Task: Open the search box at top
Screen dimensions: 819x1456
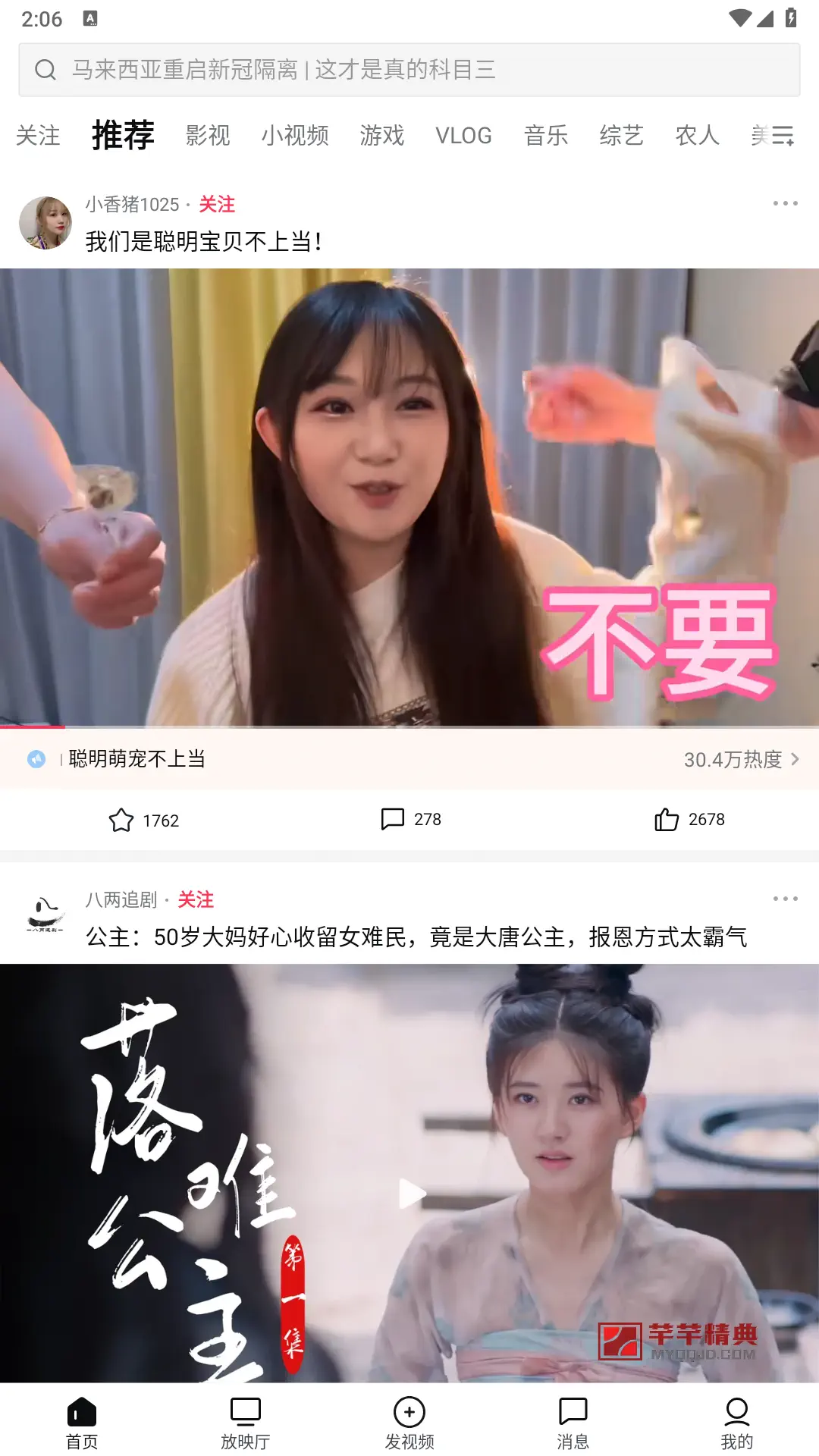Action: coord(409,70)
